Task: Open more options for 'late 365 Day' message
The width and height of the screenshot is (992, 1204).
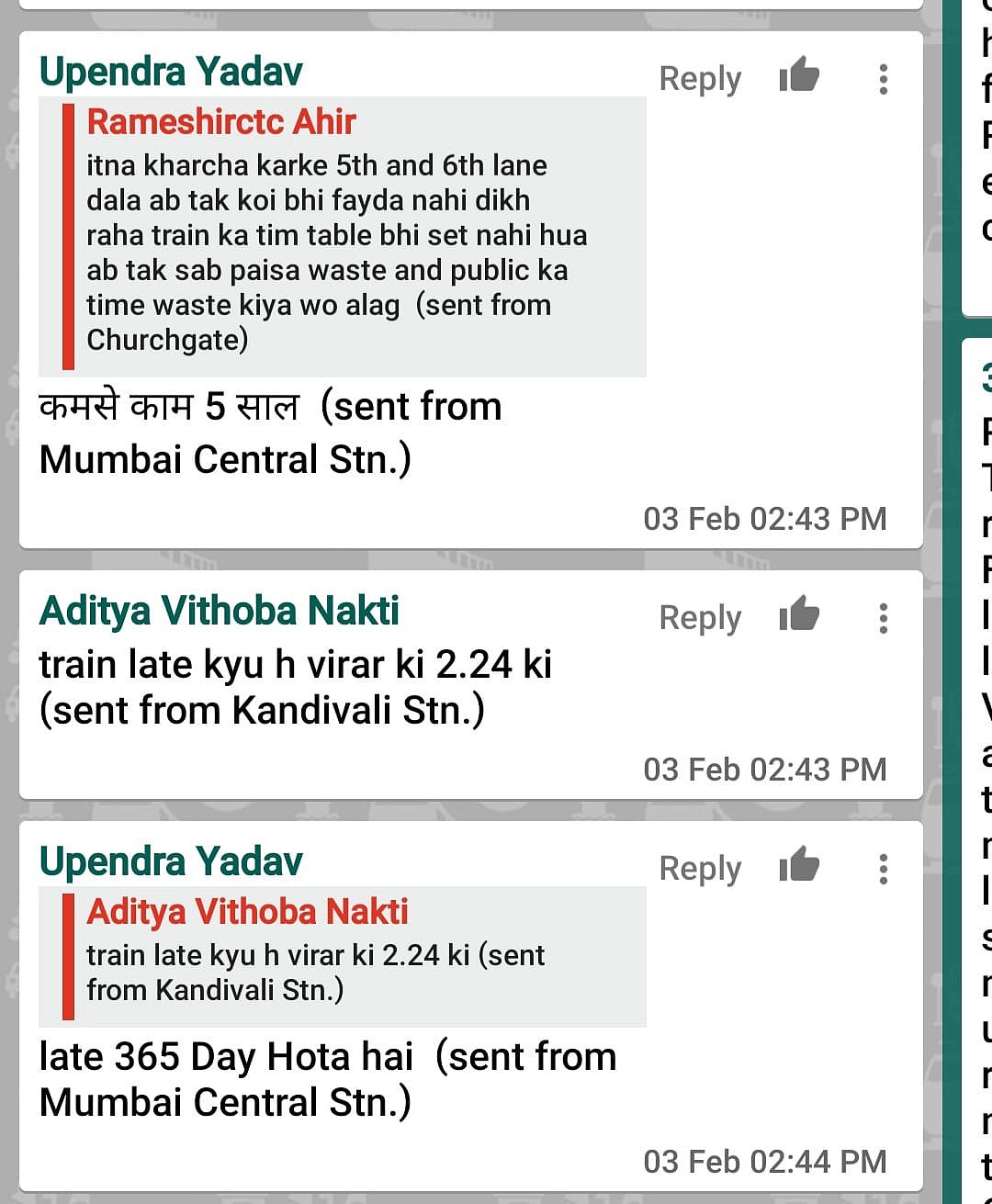Action: coord(884,869)
